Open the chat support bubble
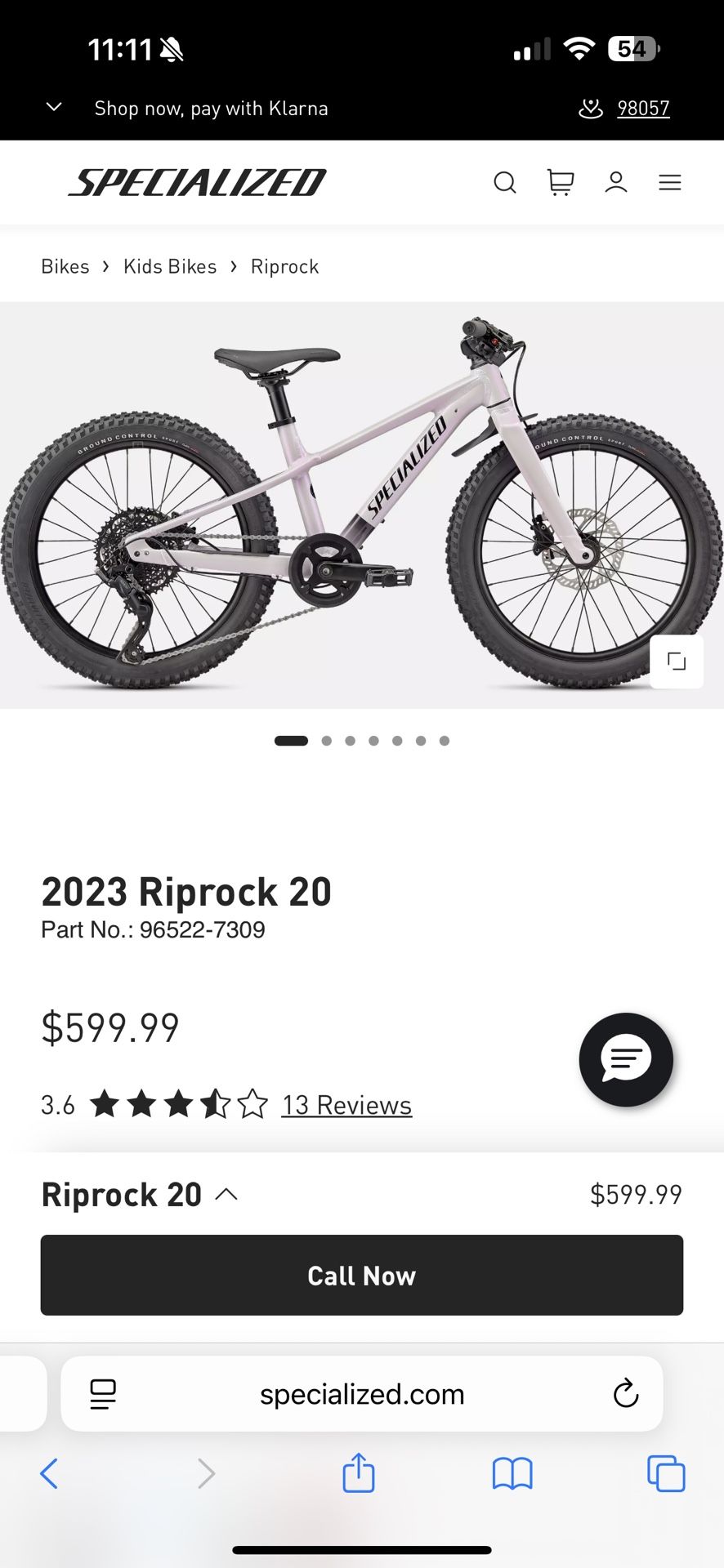Screen dimensions: 724x1568 pyautogui.click(x=625, y=1059)
